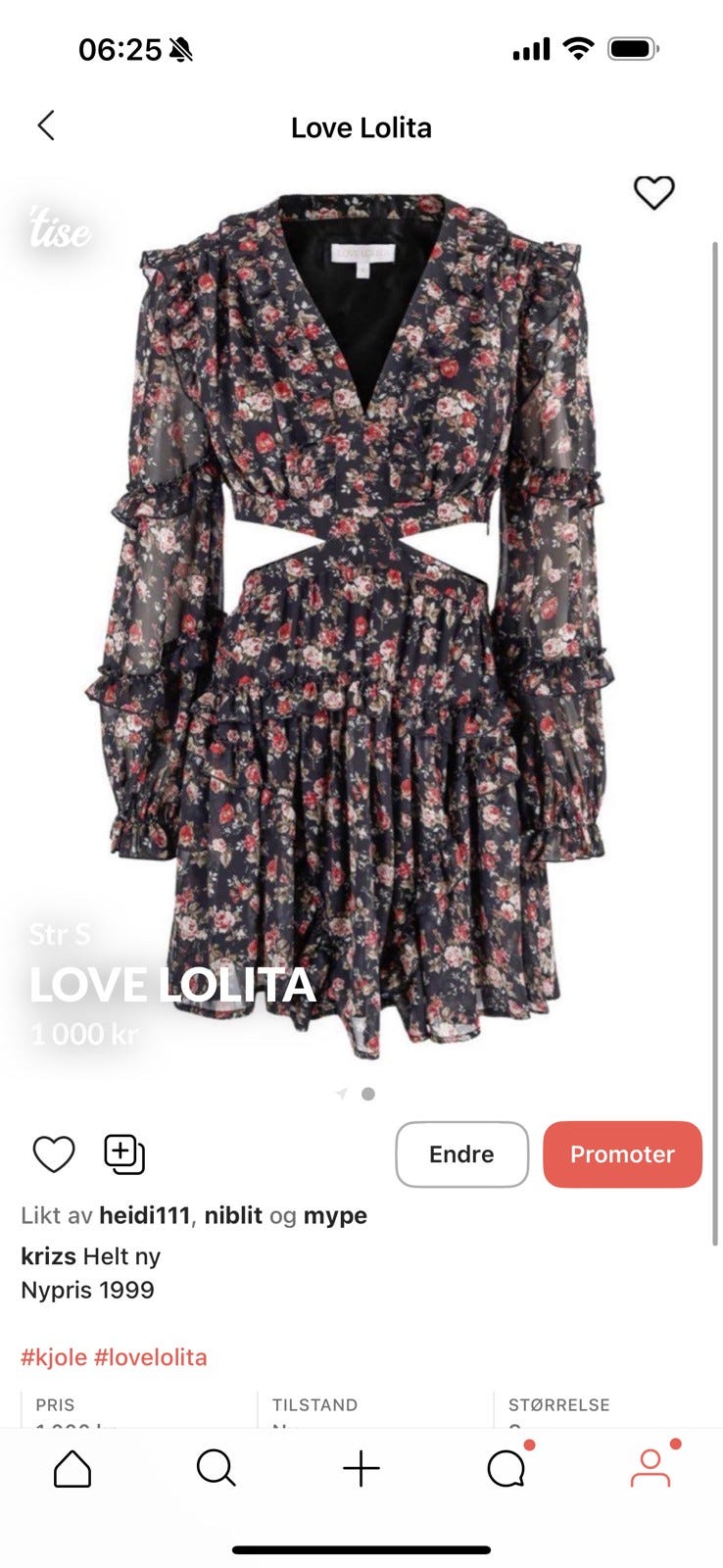Switch to the Profile tab
The height and width of the screenshot is (1568, 723).
tap(651, 1469)
